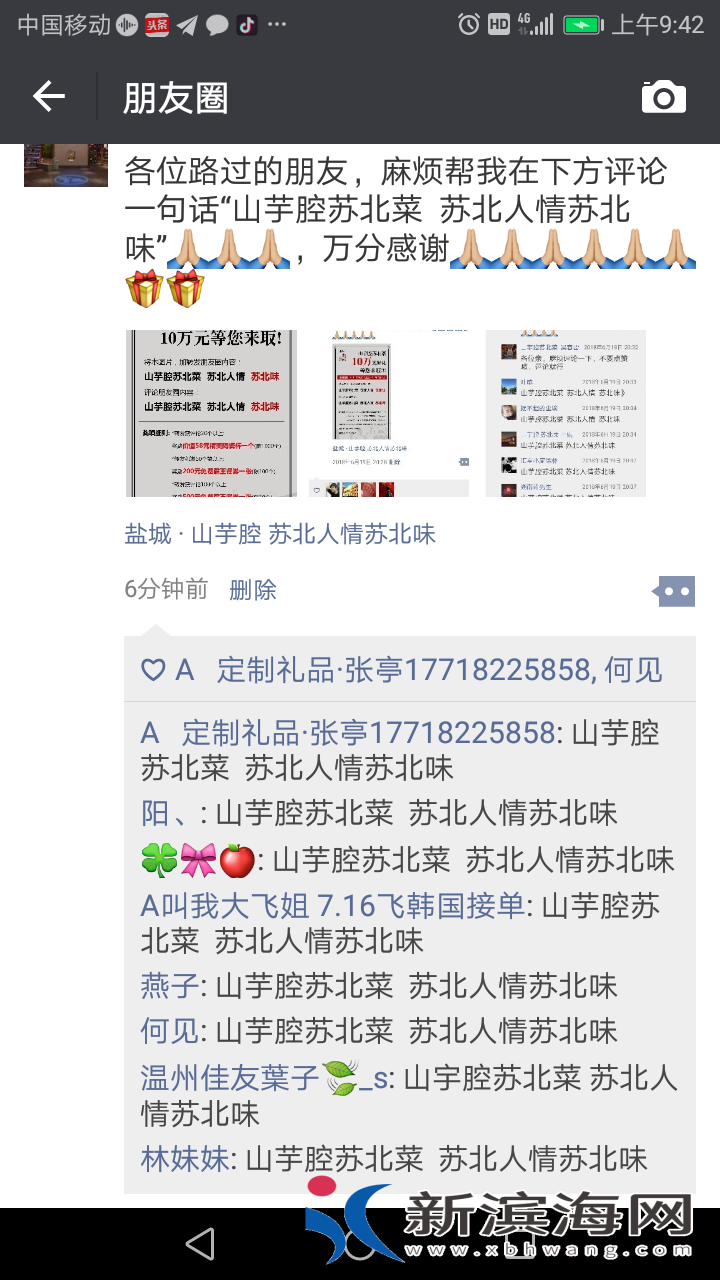Screen dimensions: 720x1280
Task: Delete this post via 删除
Action: (x=252, y=590)
